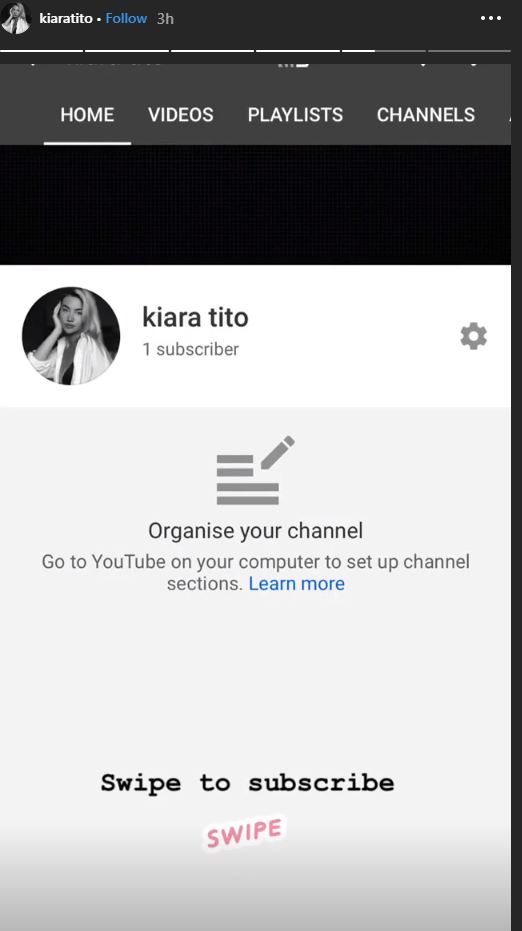Viewport: 522px width, 931px height.
Task: Follow the kiaratito account
Action: [126, 18]
